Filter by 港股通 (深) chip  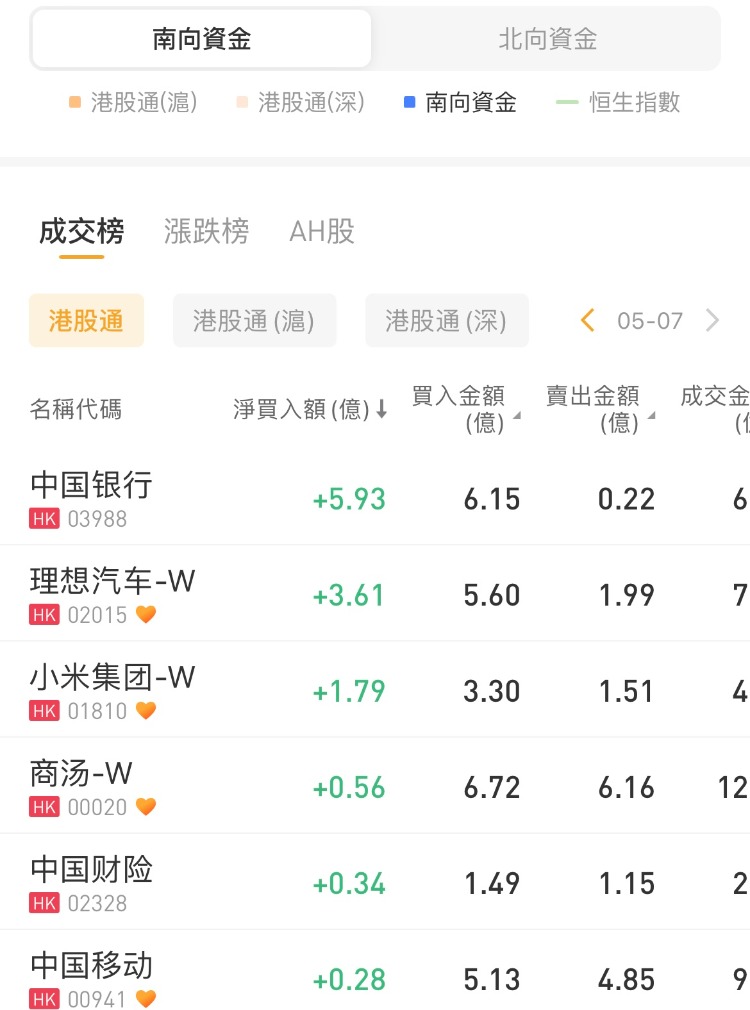coord(446,321)
